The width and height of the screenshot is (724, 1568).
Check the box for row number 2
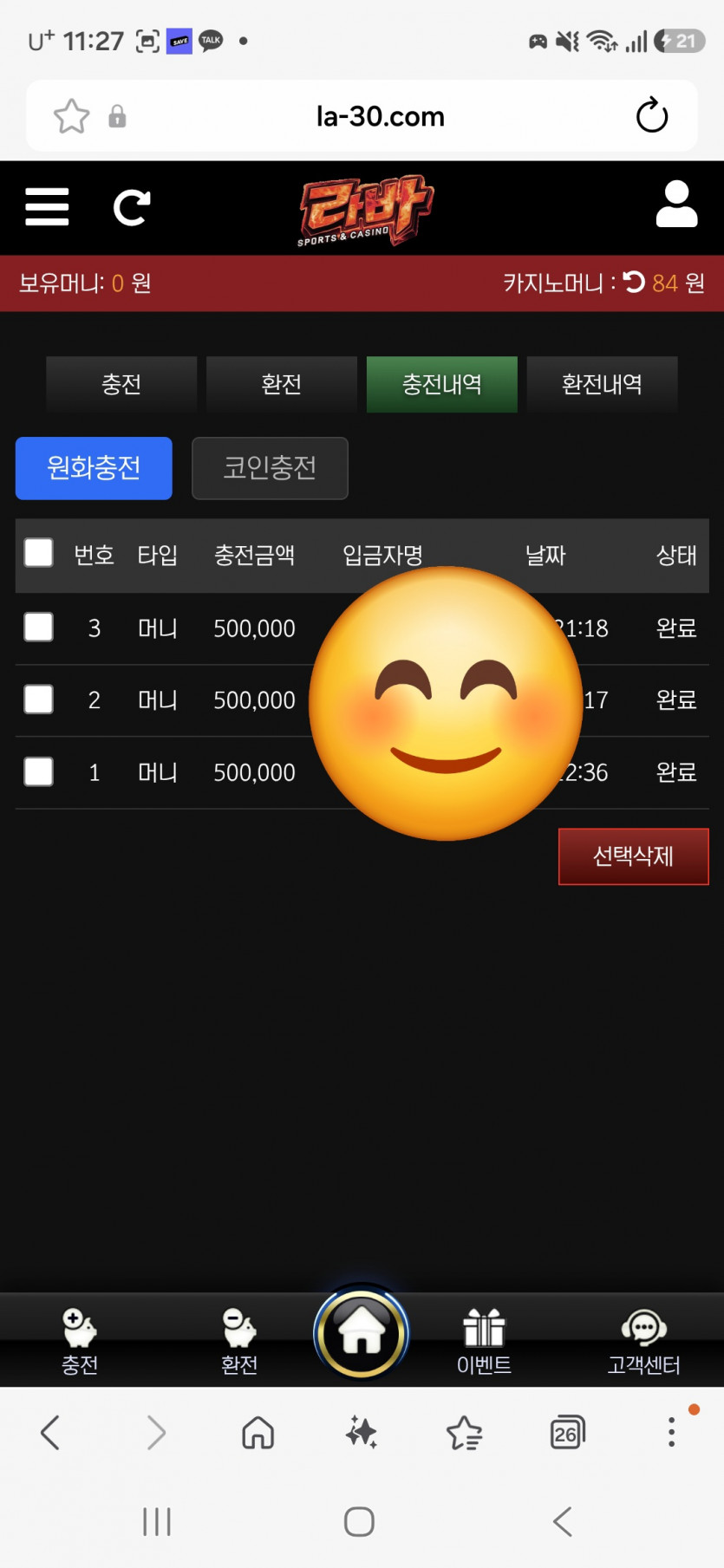[39, 699]
